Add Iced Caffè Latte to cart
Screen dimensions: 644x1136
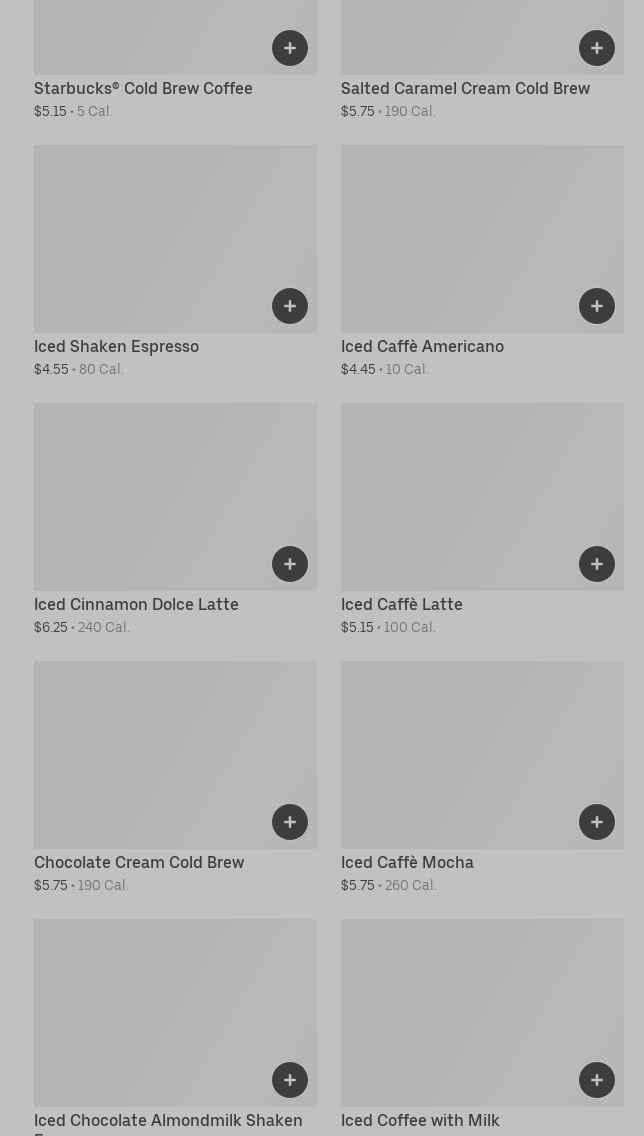(597, 564)
